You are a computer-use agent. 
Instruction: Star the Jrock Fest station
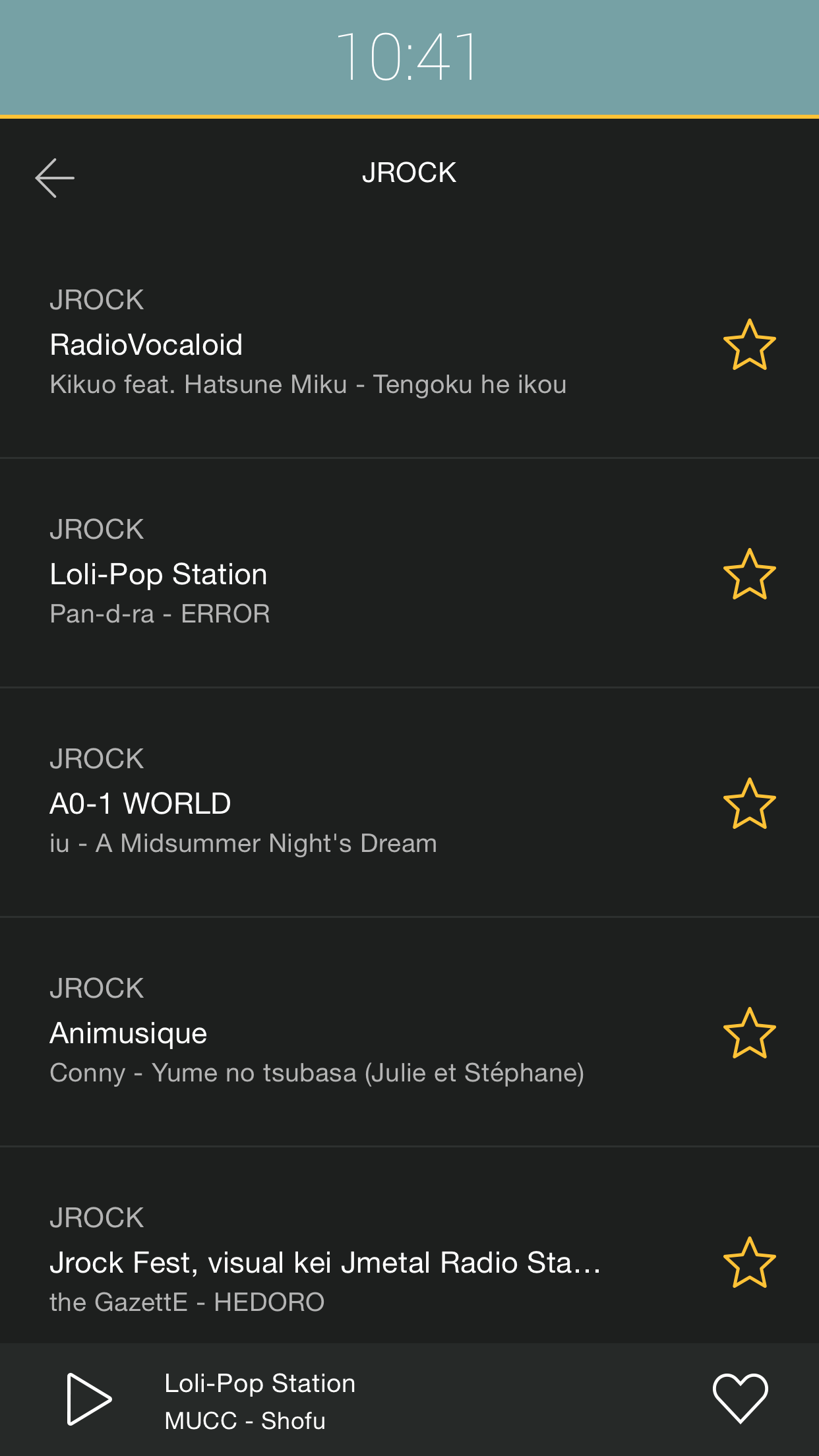[x=749, y=1262]
